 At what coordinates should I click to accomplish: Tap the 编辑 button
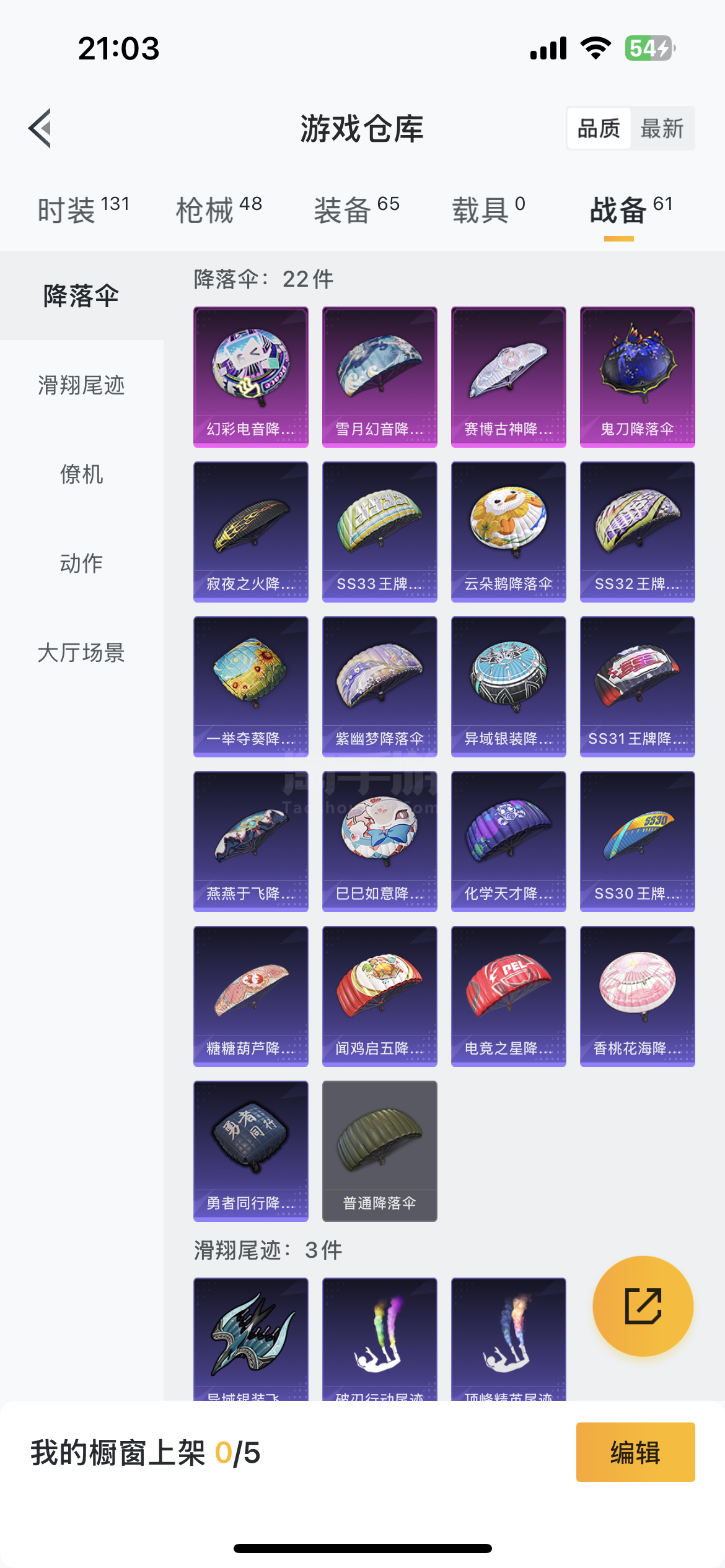click(x=635, y=1452)
